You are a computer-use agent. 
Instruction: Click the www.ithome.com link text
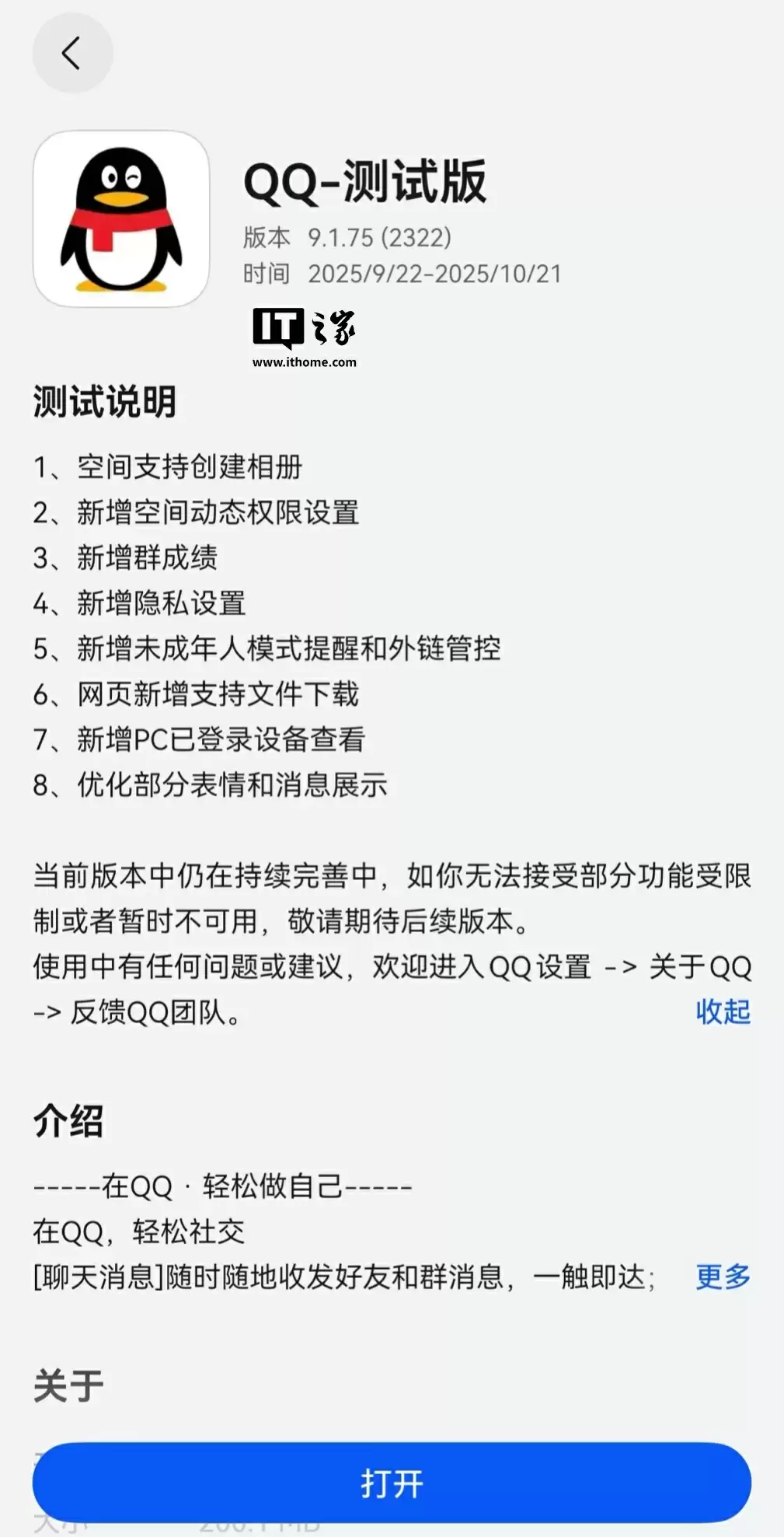304,360
